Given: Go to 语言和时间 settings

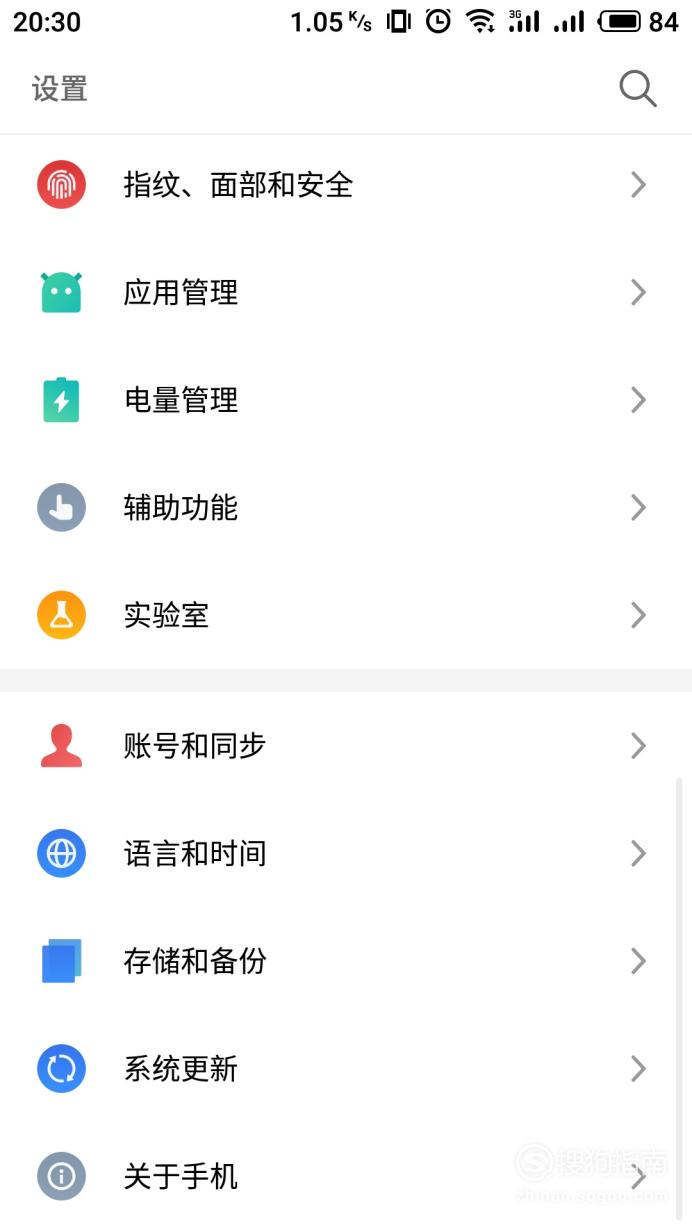Looking at the screenshot, I should [346, 854].
